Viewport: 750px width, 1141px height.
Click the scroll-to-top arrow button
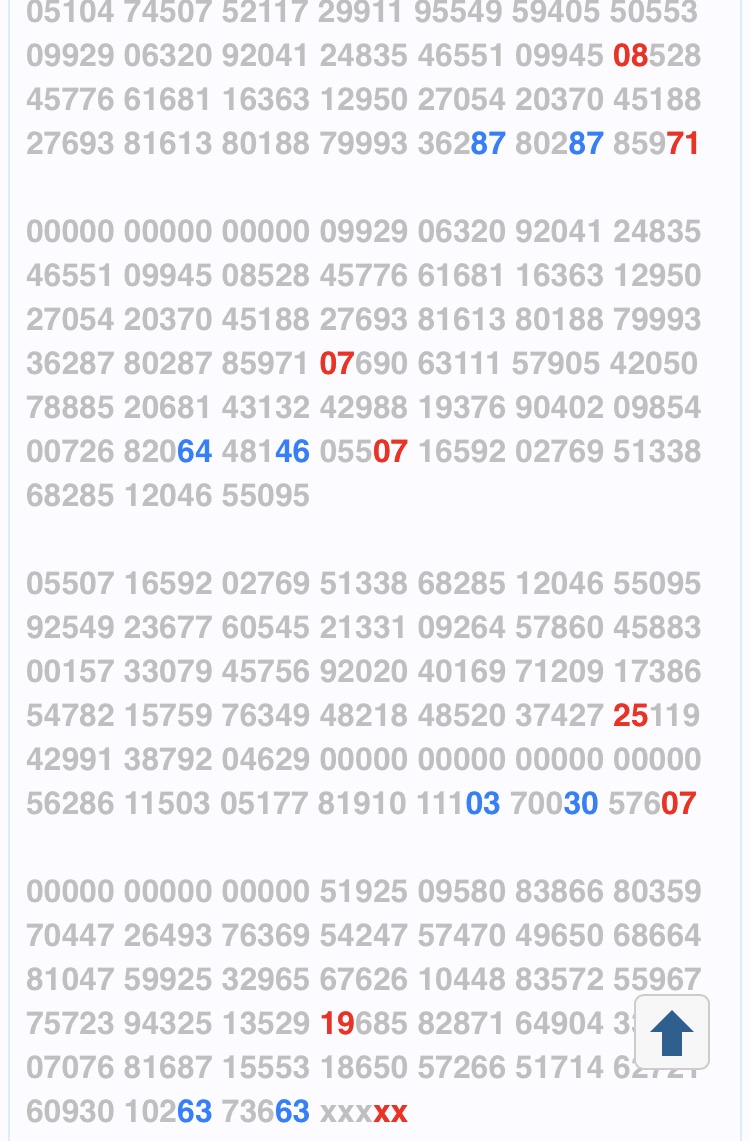click(671, 1031)
